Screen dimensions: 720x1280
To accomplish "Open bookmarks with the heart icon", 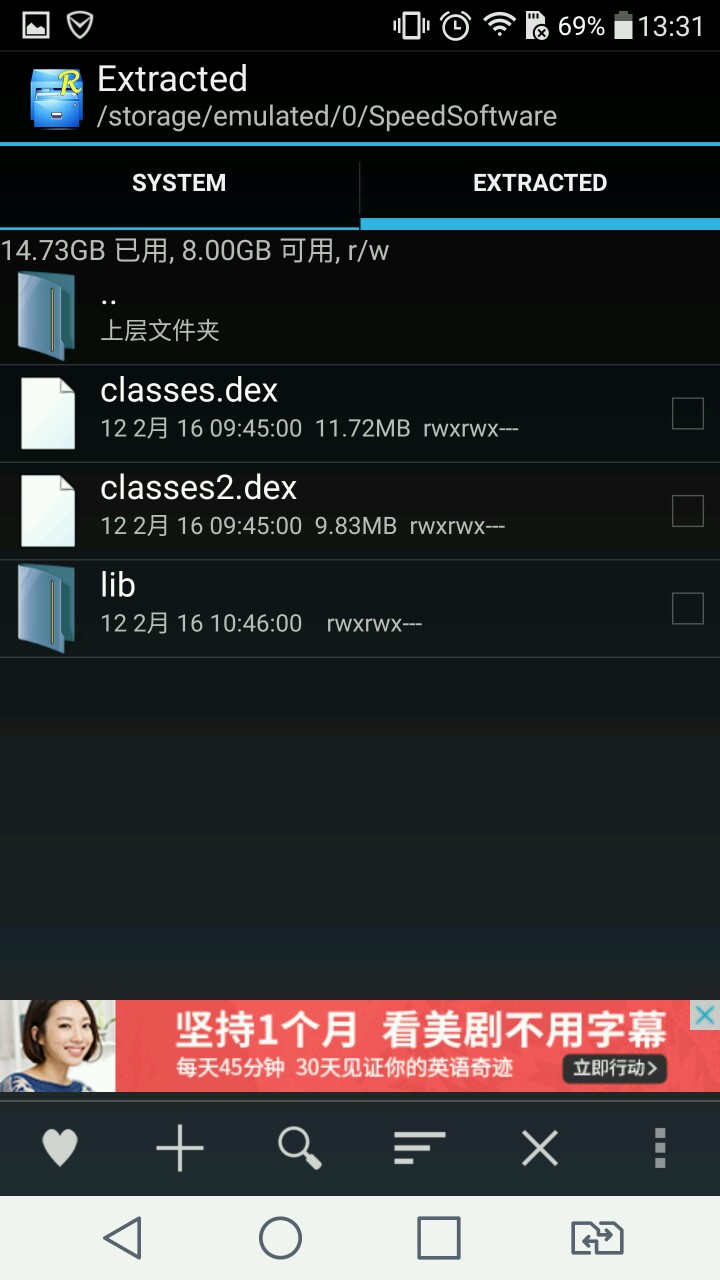I will pyautogui.click(x=59, y=1148).
